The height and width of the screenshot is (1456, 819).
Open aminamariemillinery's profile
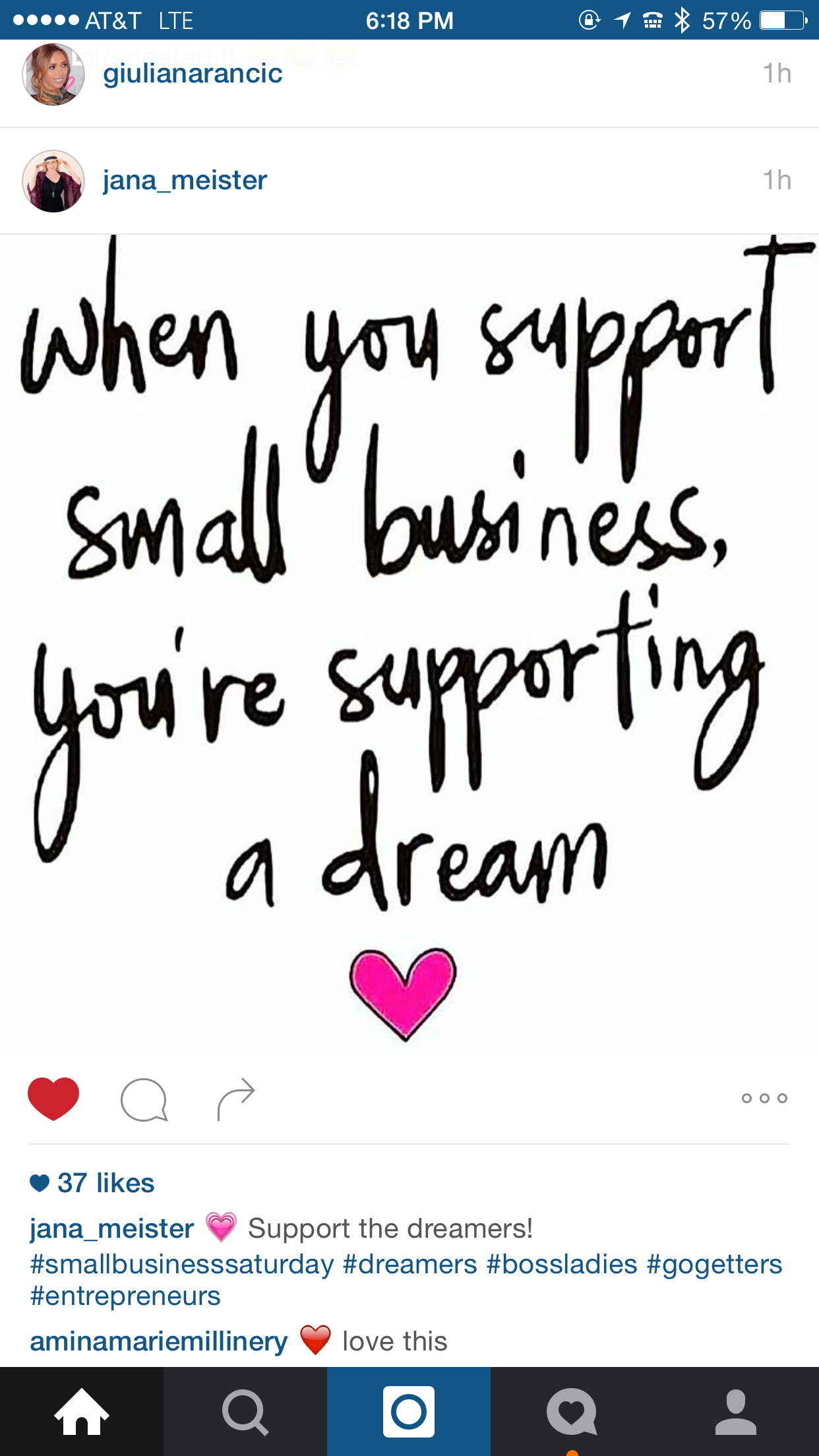point(159,1341)
